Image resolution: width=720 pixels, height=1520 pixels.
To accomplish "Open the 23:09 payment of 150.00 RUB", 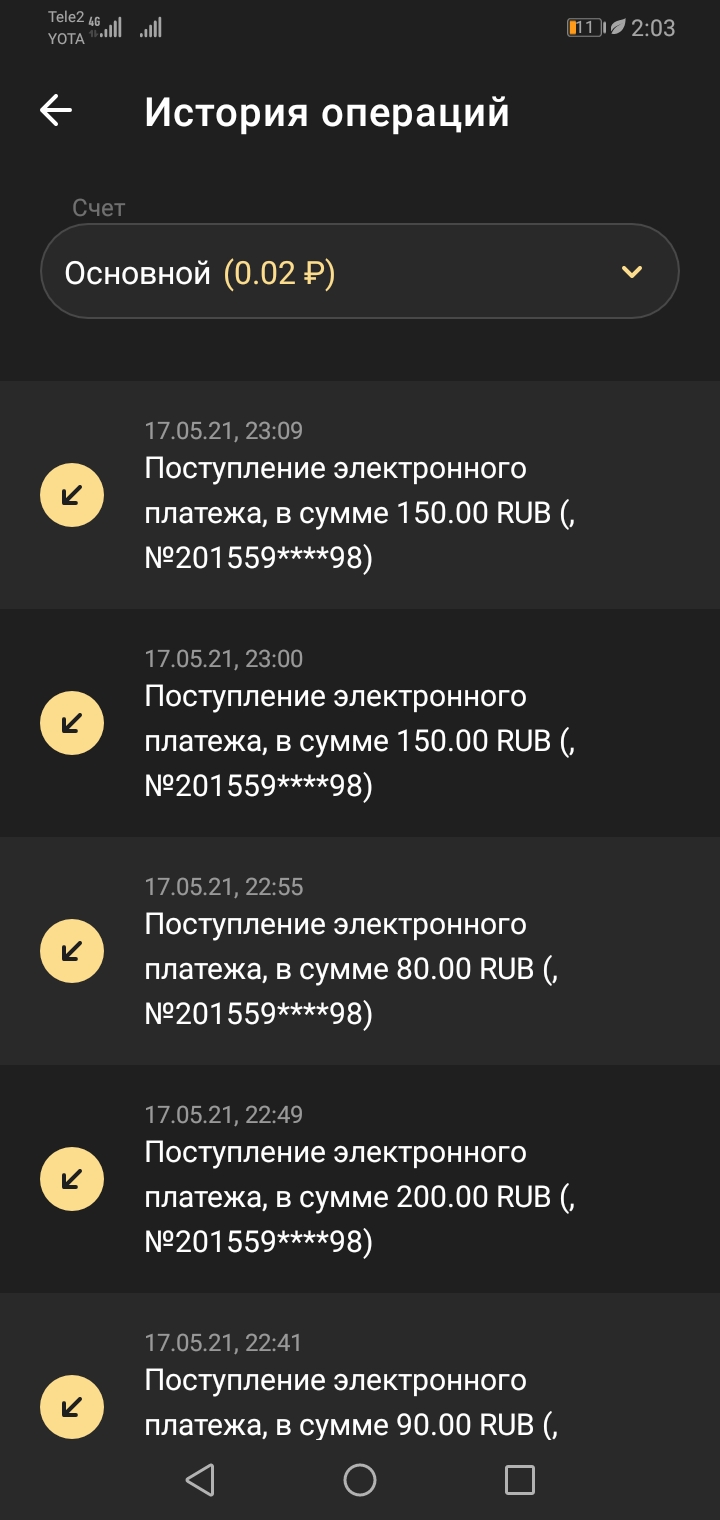I will tap(359, 495).
